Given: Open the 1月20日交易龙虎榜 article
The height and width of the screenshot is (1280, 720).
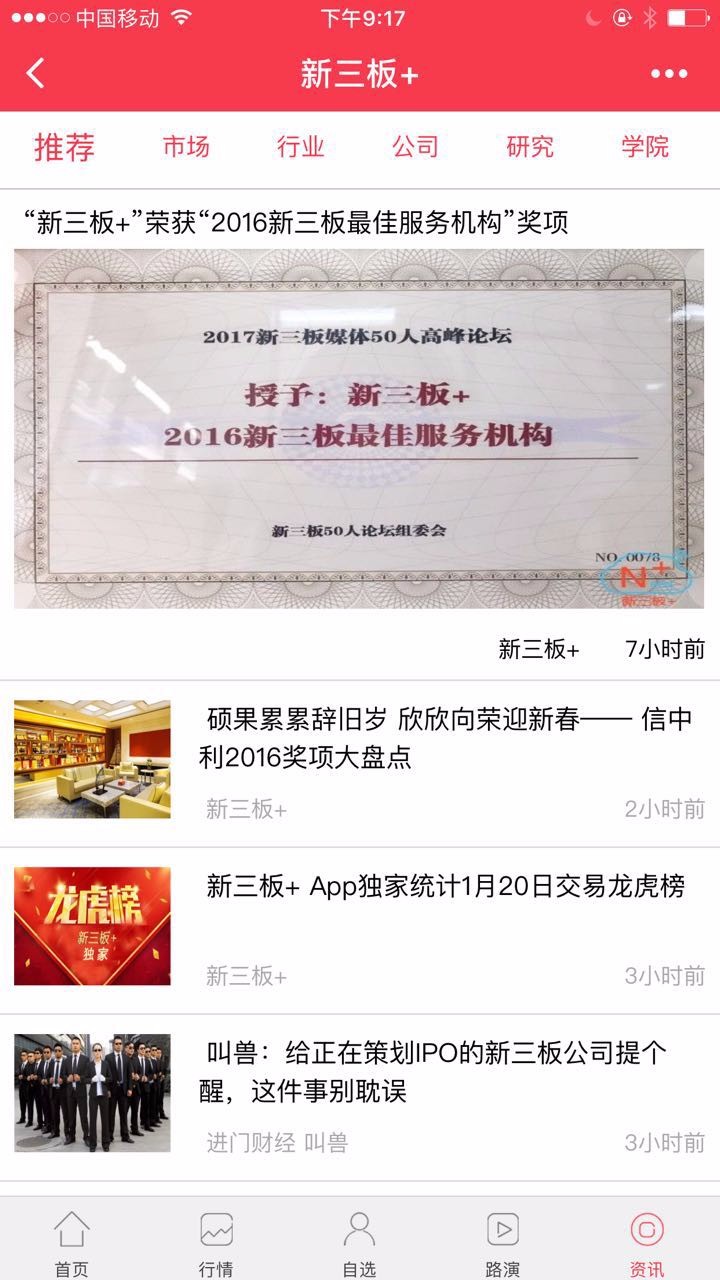Looking at the screenshot, I should [x=444, y=887].
